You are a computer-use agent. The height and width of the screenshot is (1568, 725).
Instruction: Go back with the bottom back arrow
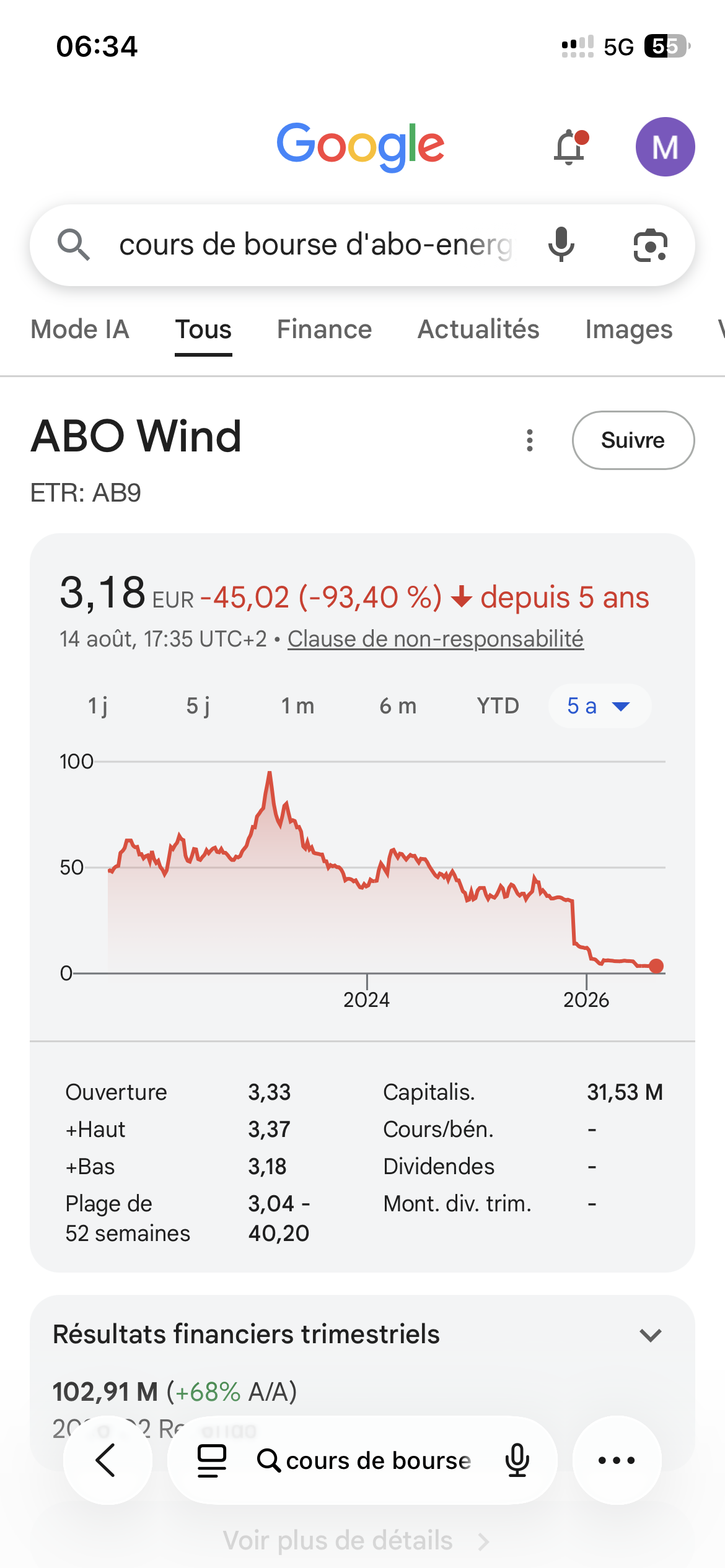[108, 1460]
